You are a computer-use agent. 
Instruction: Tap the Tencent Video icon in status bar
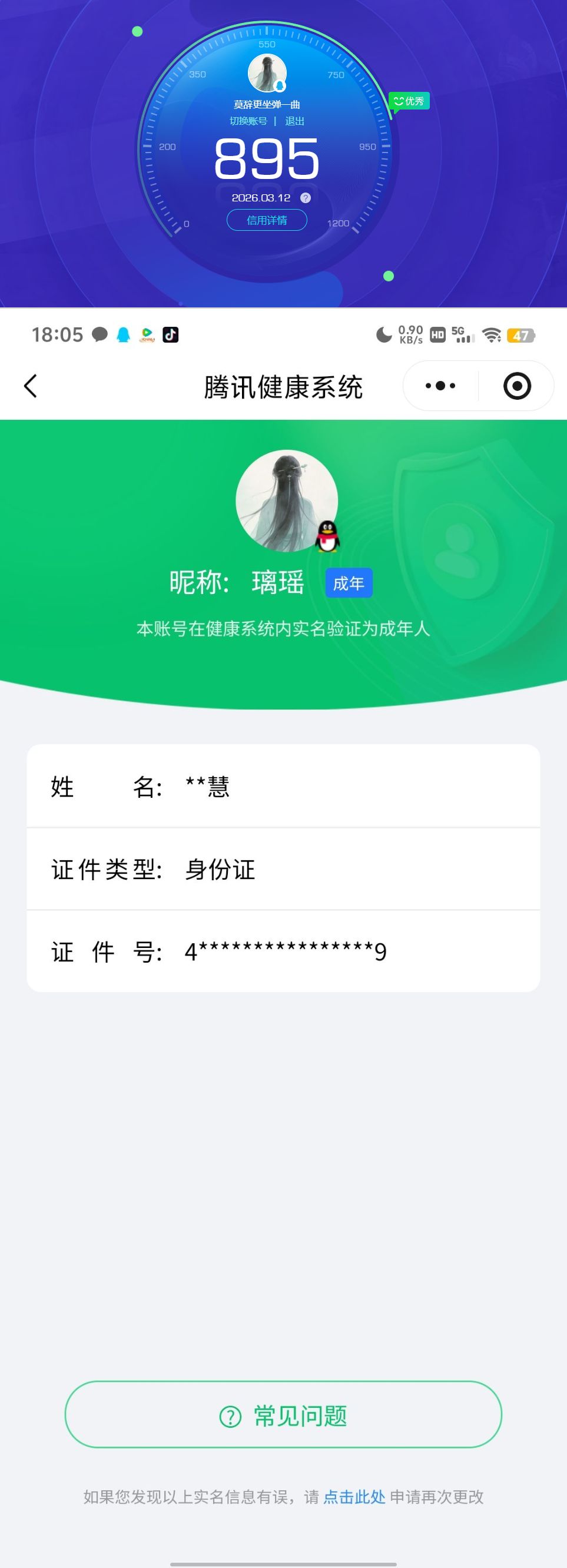coord(148,334)
